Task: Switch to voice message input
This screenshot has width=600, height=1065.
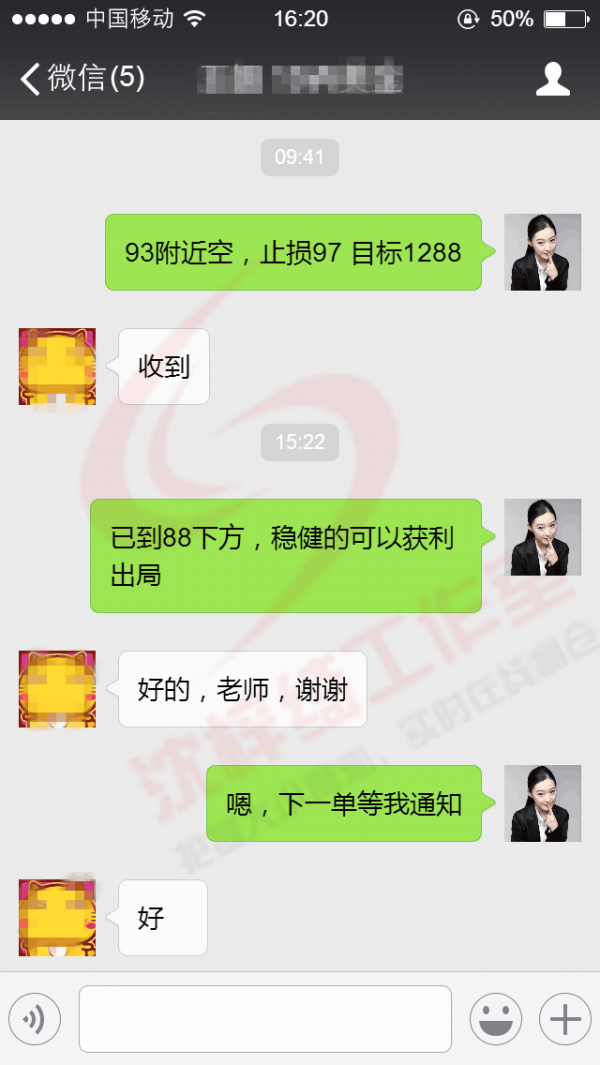Action: click(x=35, y=1019)
